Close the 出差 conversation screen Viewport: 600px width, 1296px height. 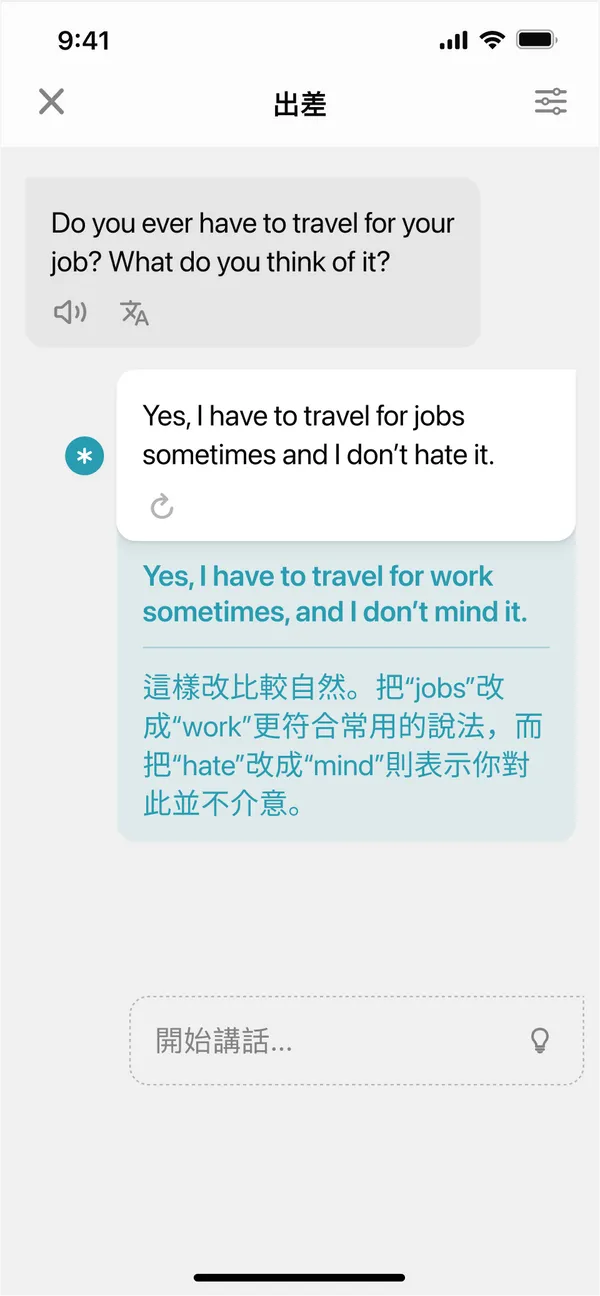click(x=51, y=102)
